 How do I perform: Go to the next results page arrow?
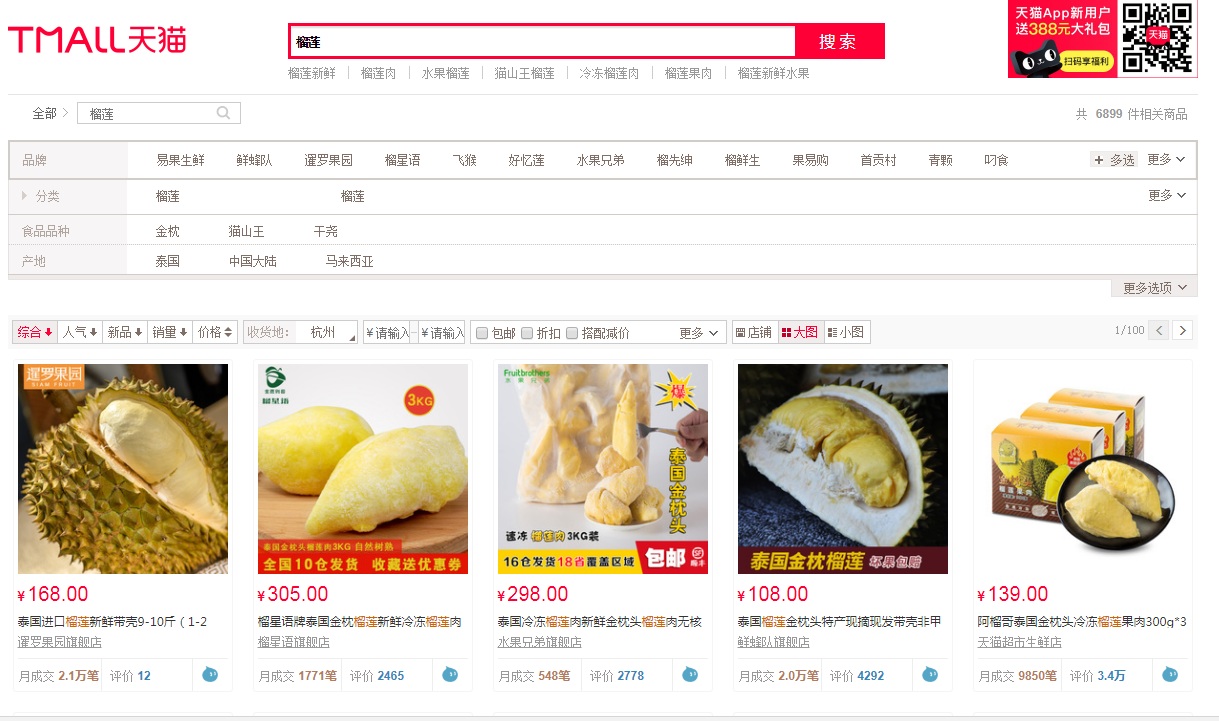pos(1182,330)
